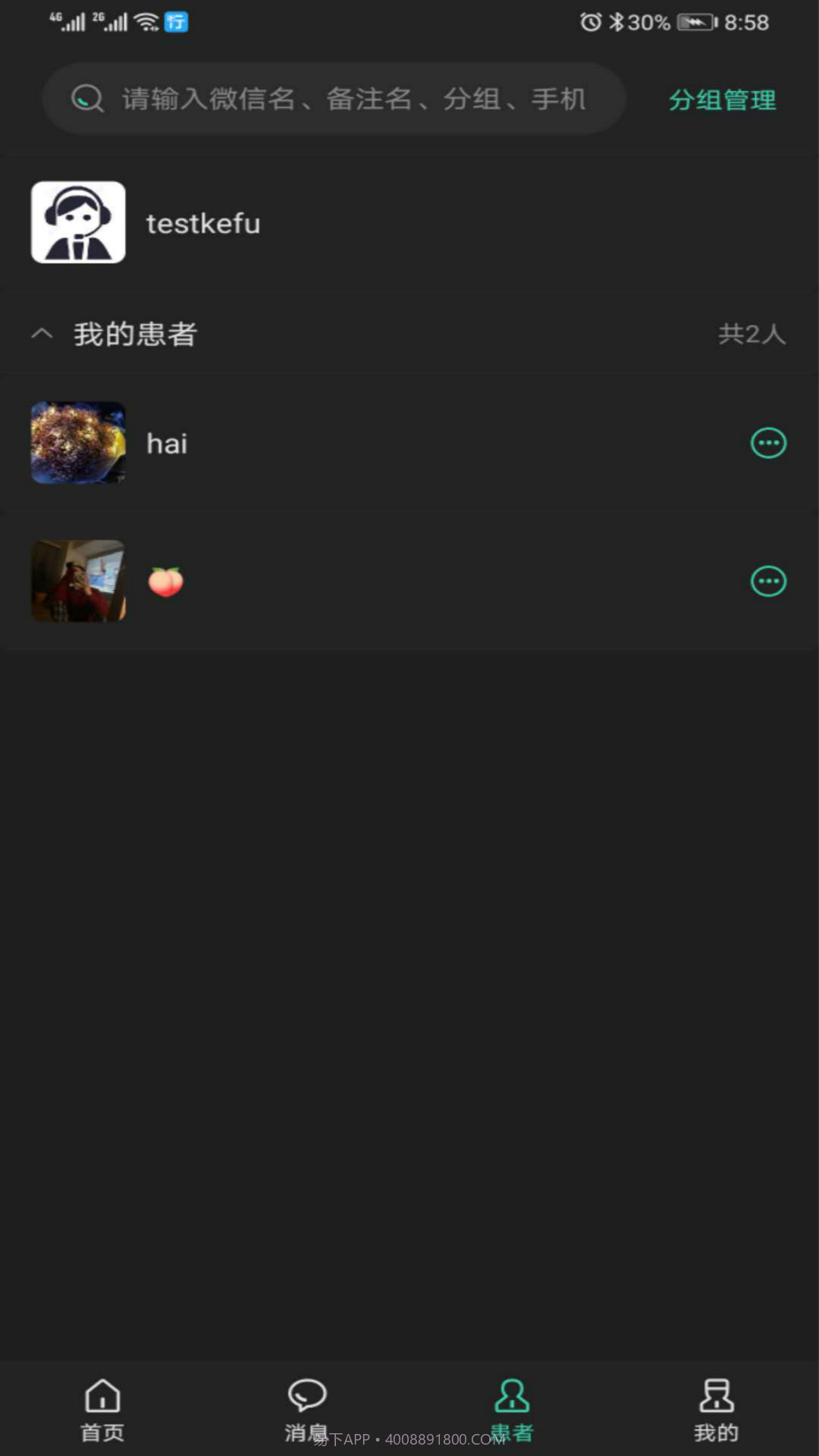Tap the battery indicator in status bar
Viewport: 819px width, 1456px height.
click(x=697, y=22)
